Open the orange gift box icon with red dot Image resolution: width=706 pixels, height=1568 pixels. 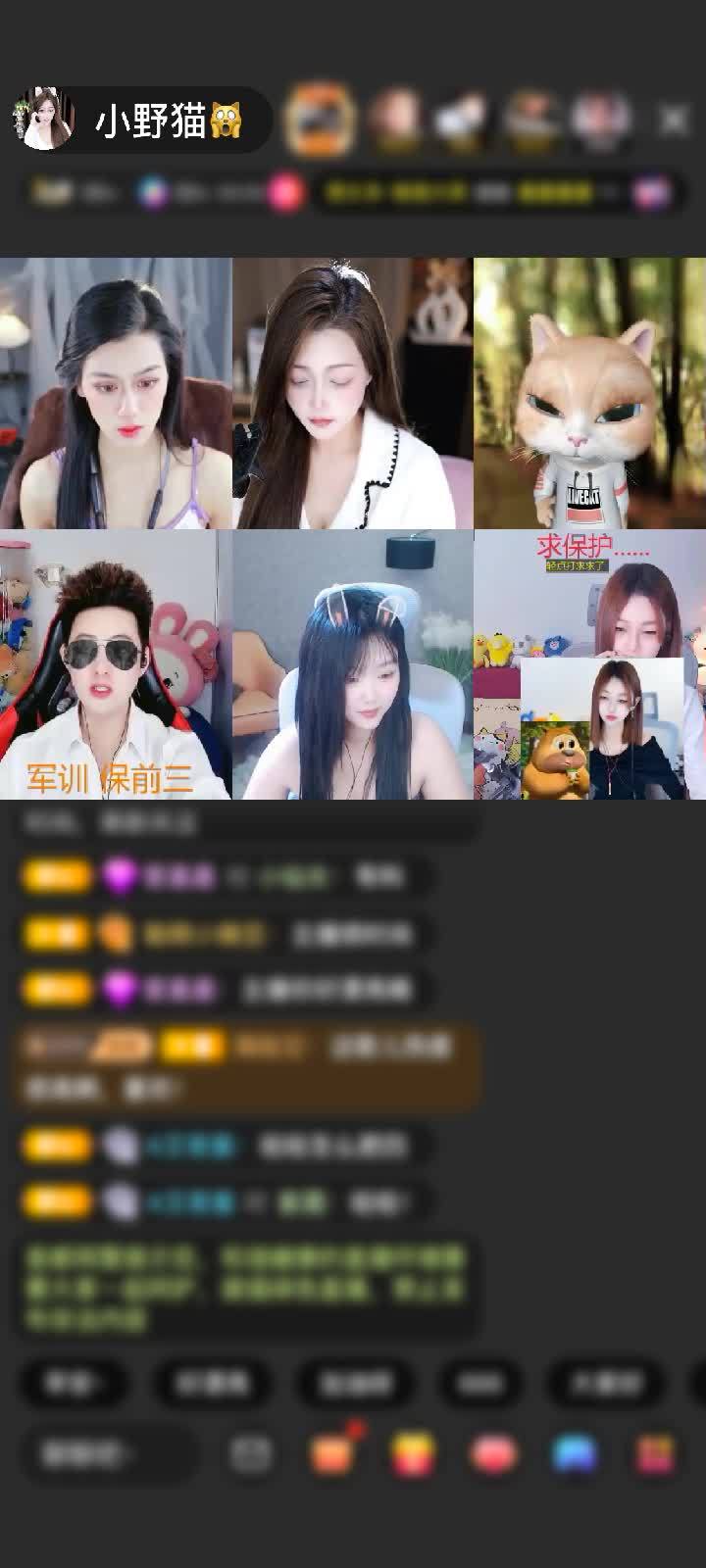333,1453
